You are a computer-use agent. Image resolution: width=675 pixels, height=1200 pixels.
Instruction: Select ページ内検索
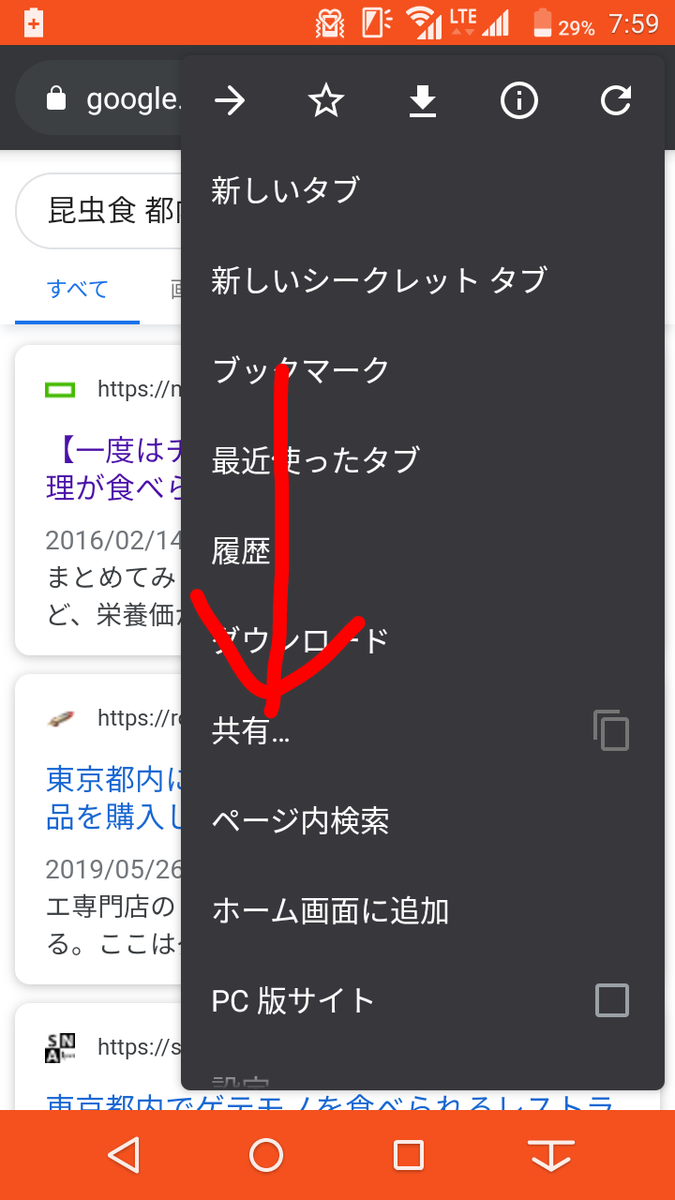coord(300,821)
